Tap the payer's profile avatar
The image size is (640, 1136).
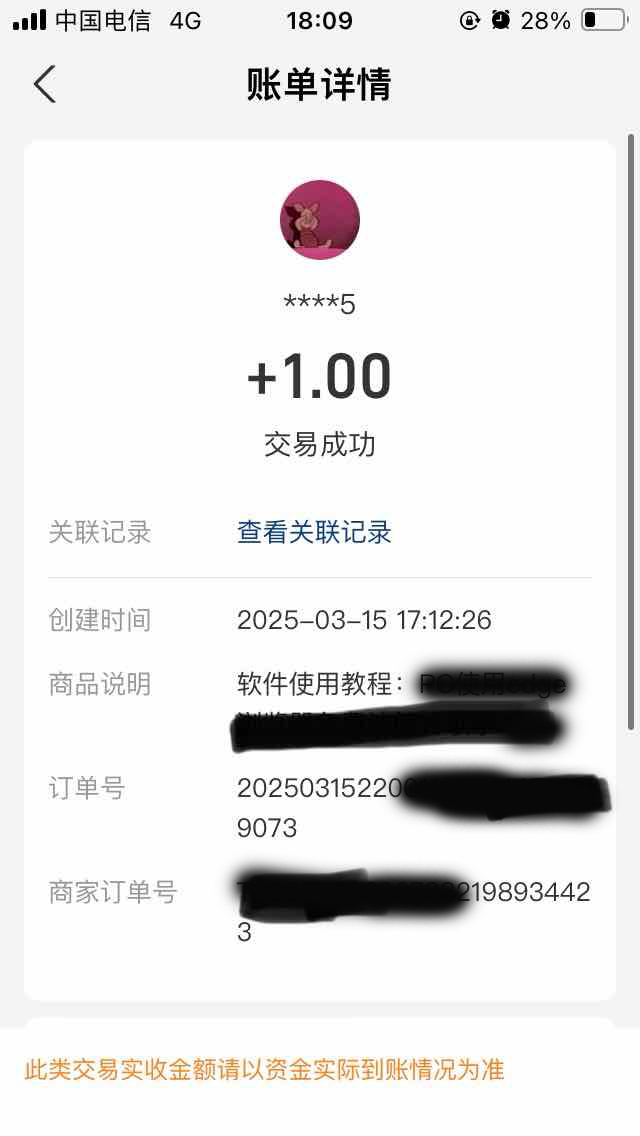[x=319, y=219]
